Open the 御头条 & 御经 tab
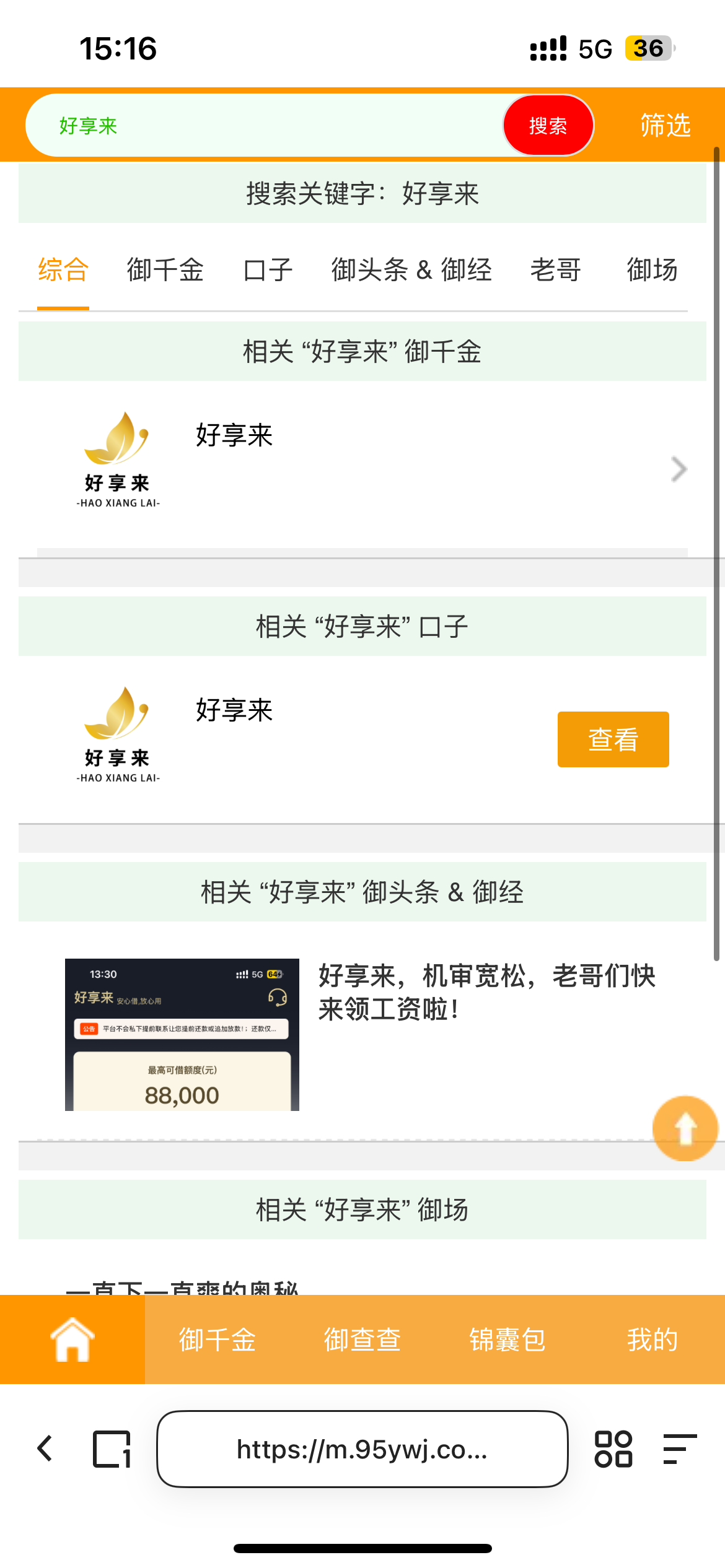This screenshot has height=1568, width=725. coord(411,271)
